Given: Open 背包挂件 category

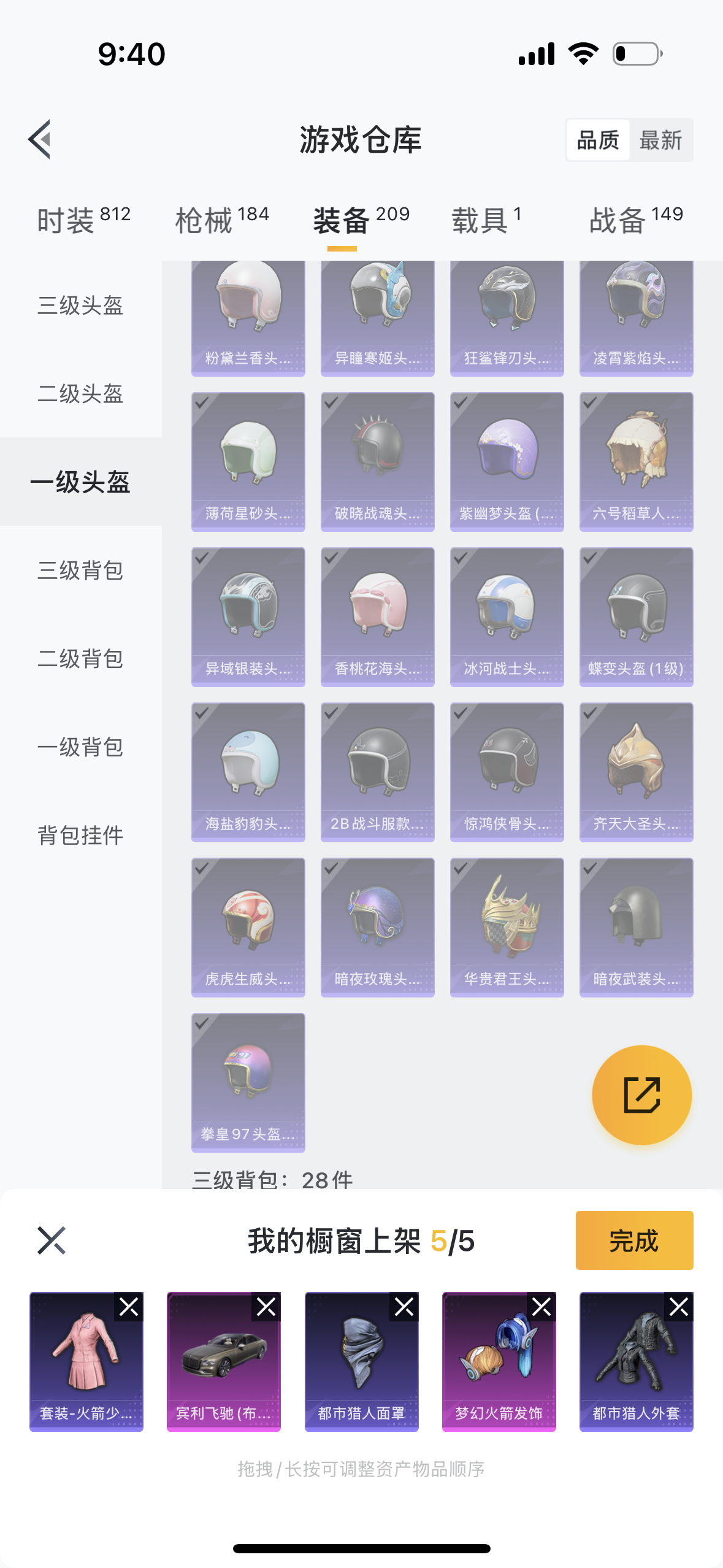Looking at the screenshot, I should pos(80,835).
